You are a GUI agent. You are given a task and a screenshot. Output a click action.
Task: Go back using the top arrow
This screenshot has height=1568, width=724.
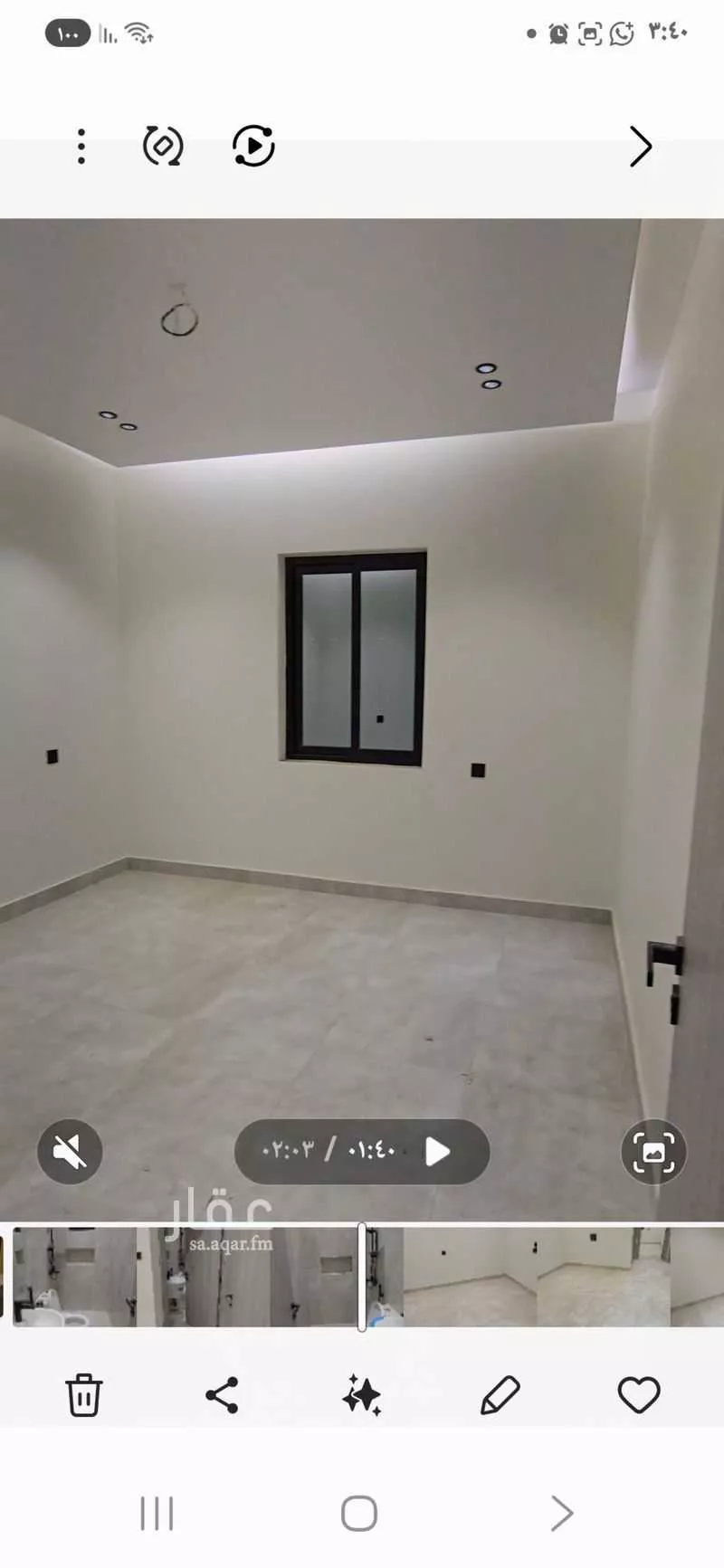pyautogui.click(x=641, y=146)
